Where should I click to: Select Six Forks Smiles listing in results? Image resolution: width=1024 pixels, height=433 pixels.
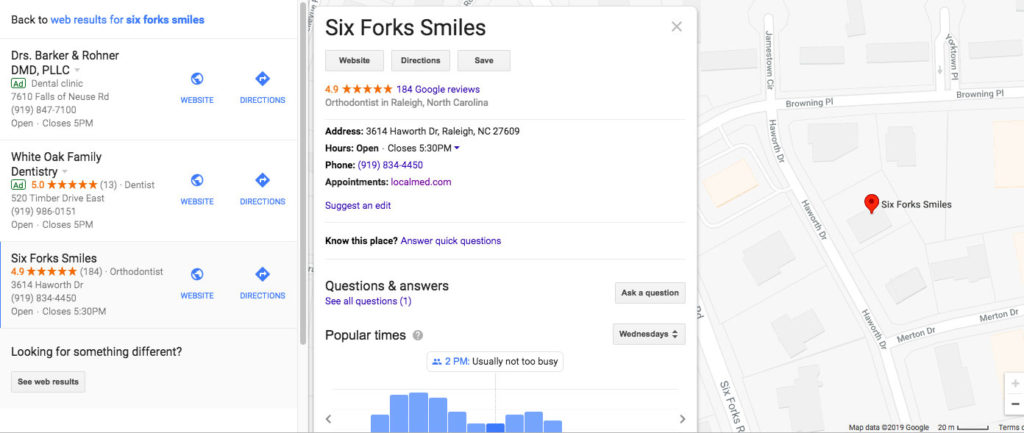pos(54,258)
